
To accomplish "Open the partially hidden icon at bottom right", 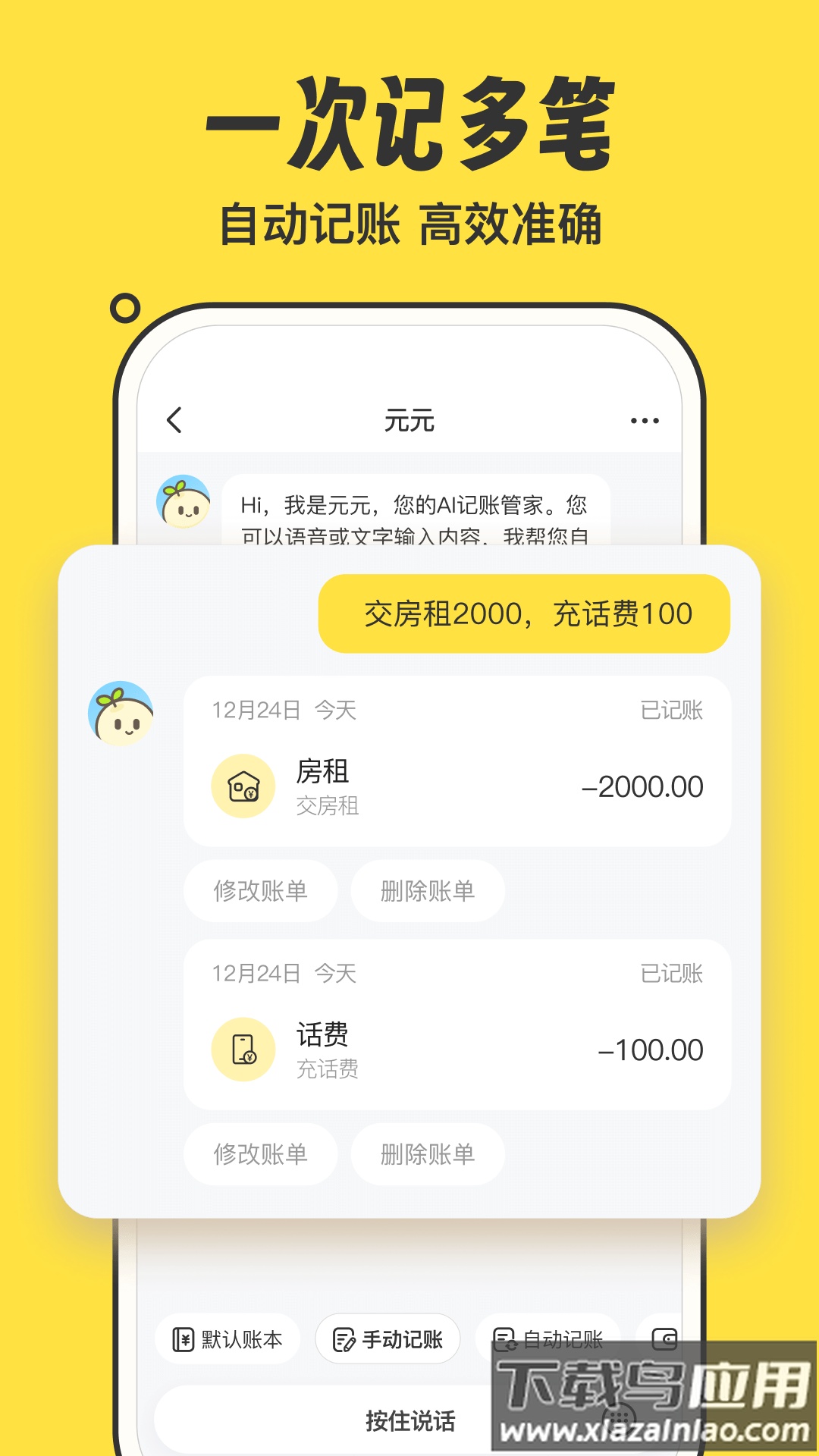I will 666,1338.
